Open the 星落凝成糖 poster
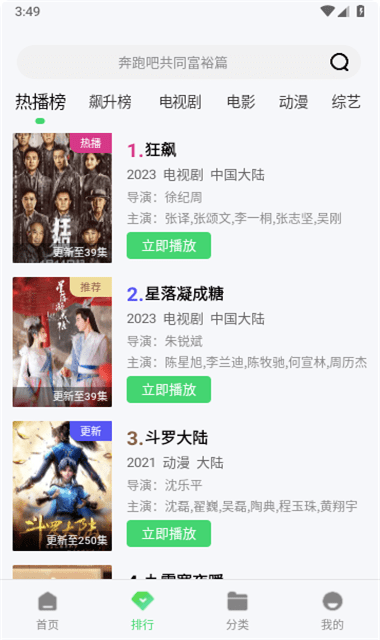 tap(62, 342)
